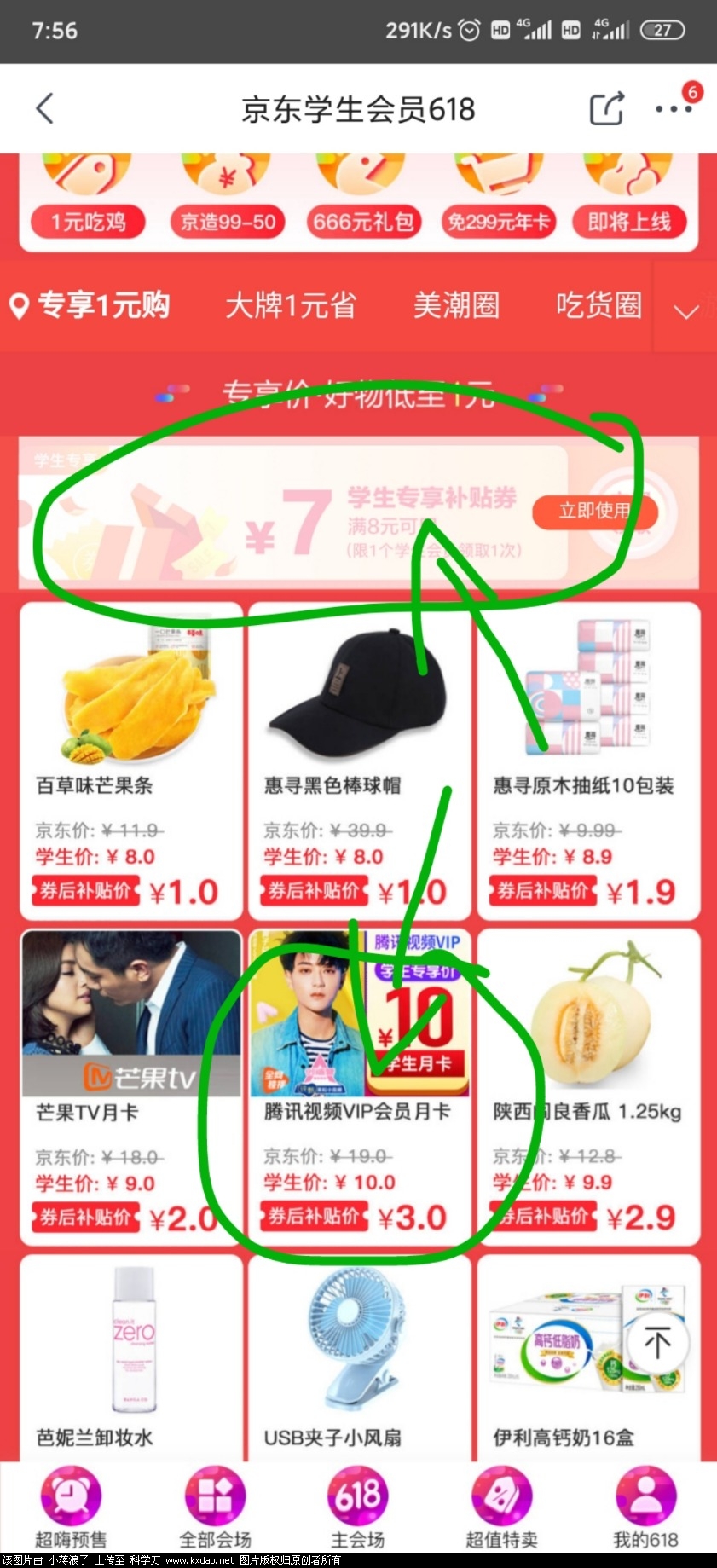Switch to 超嗨预售 bottom tab
This screenshot has width=717, height=1568.
point(71,1507)
